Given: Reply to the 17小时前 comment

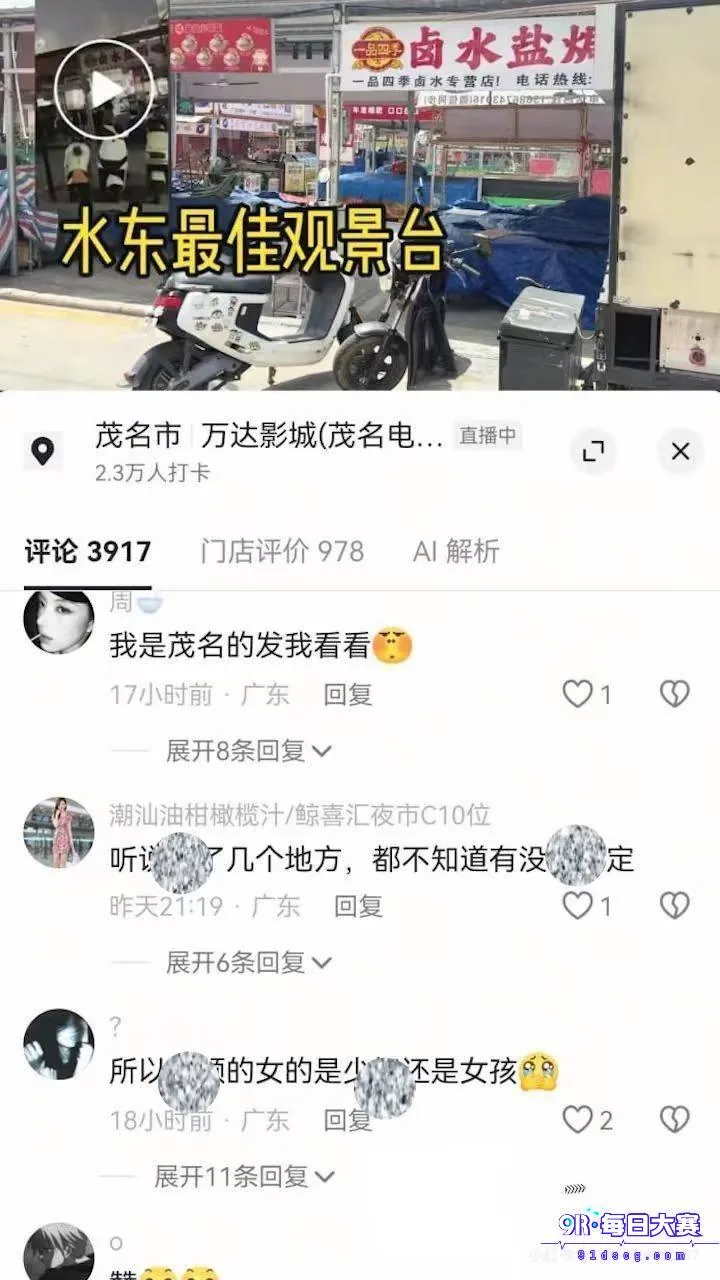Looking at the screenshot, I should pos(348,694).
